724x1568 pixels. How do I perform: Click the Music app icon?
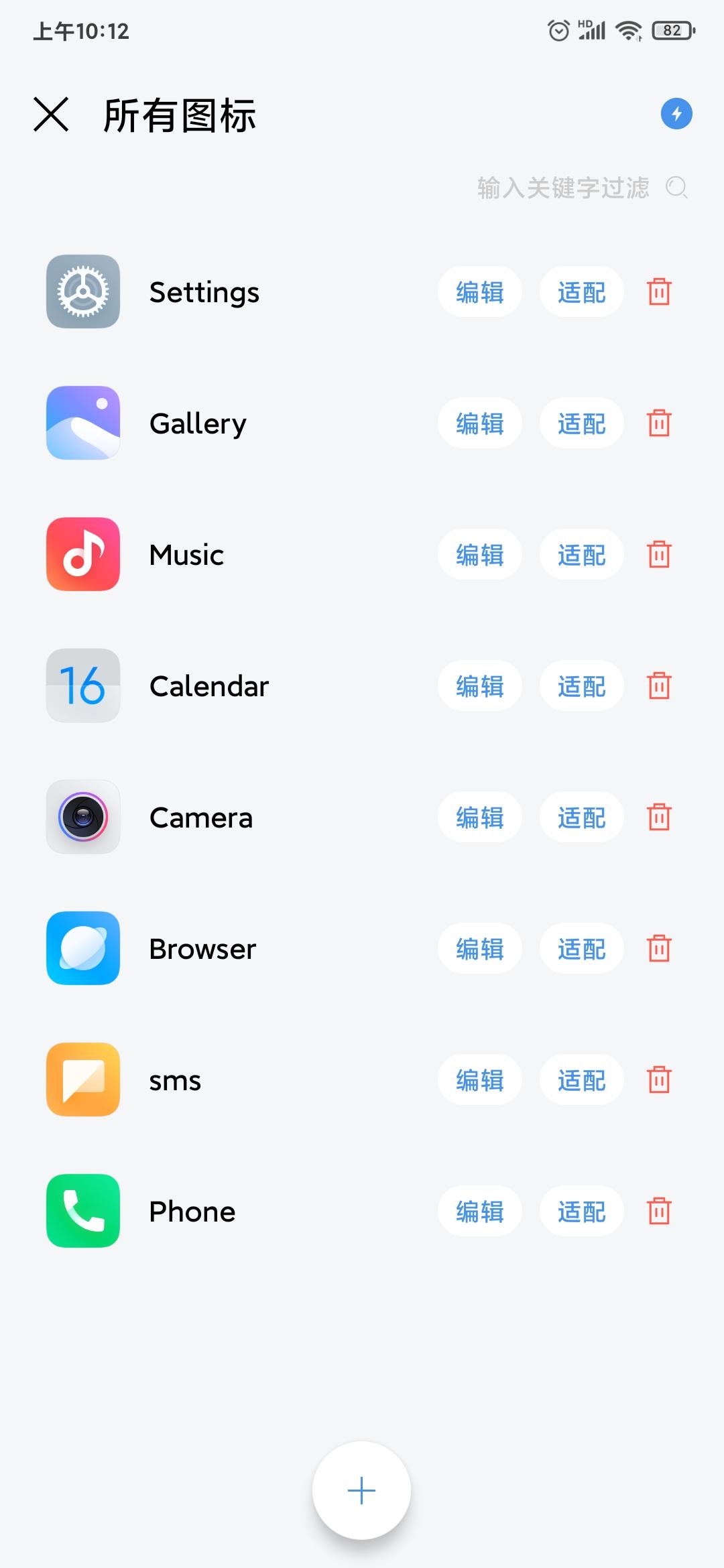[x=82, y=554]
